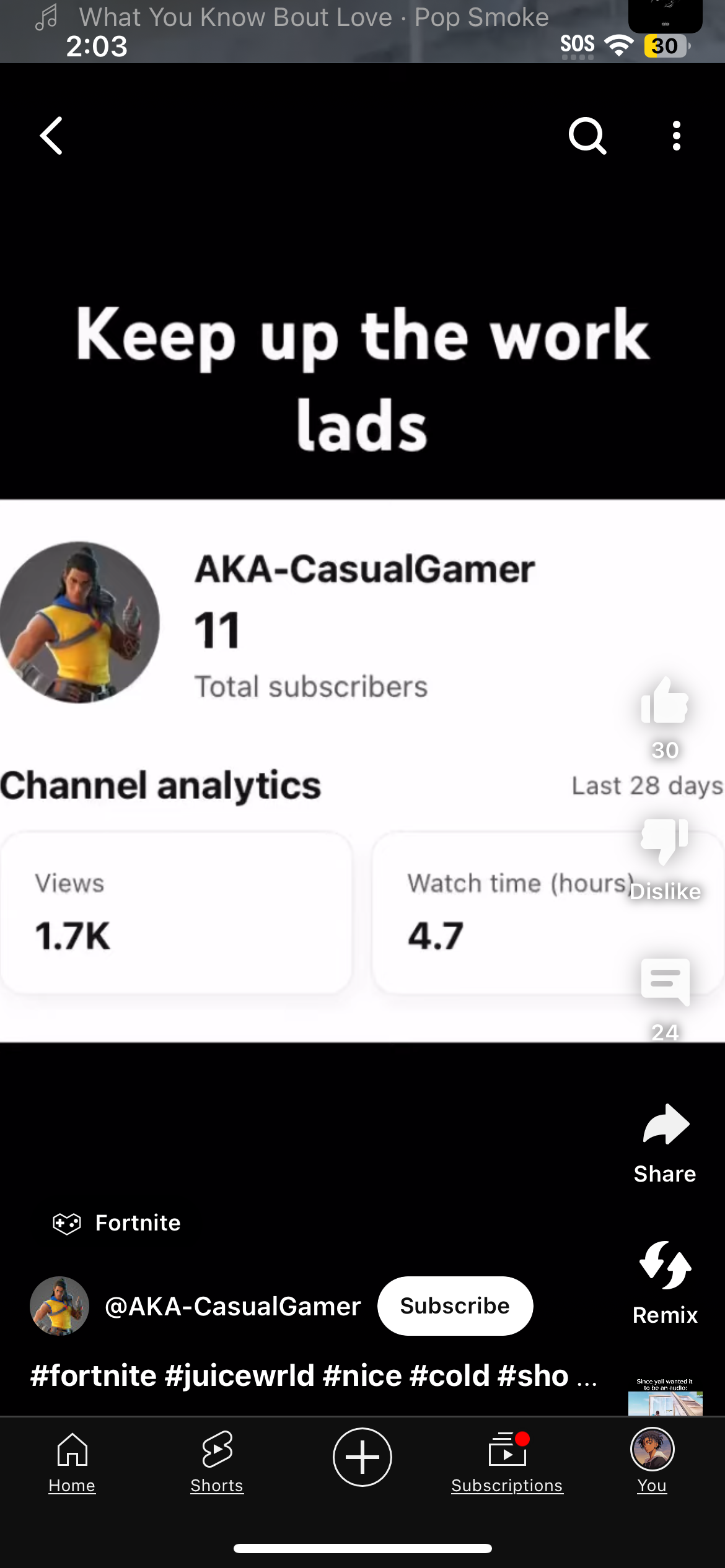Switch to the Shorts tab

click(217, 1461)
